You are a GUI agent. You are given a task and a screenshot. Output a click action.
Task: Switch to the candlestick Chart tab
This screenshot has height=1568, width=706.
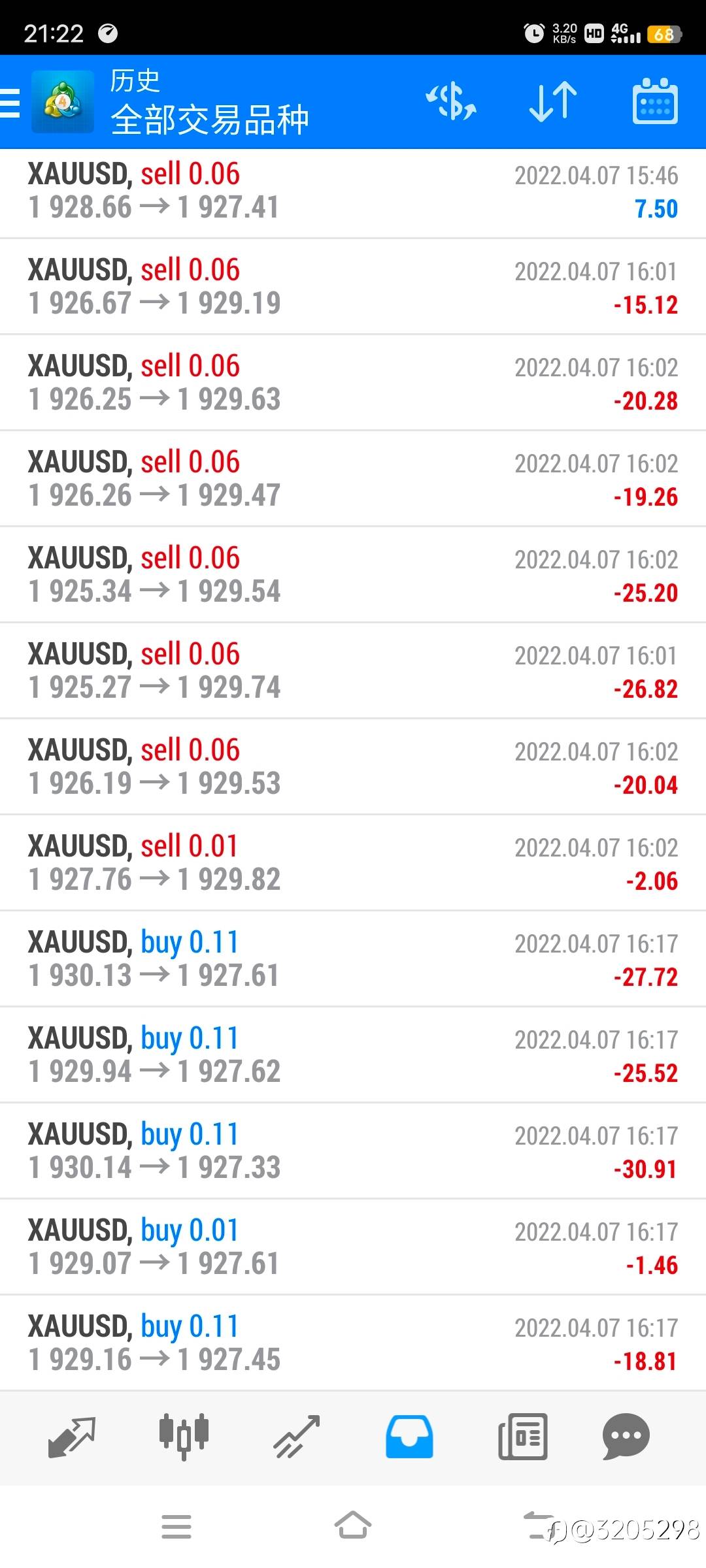pyautogui.click(x=184, y=1437)
